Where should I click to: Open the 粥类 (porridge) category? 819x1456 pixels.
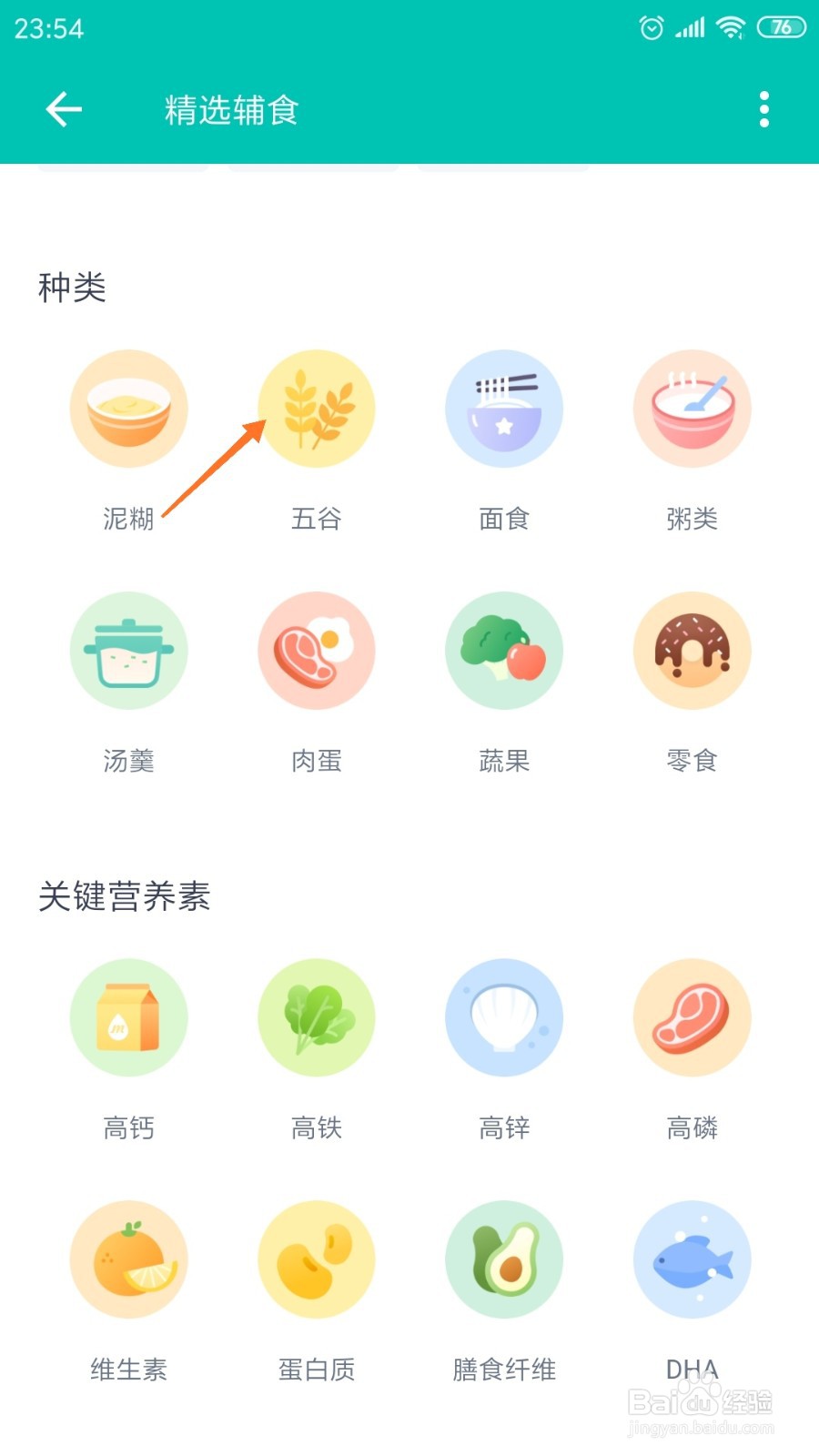tap(693, 409)
